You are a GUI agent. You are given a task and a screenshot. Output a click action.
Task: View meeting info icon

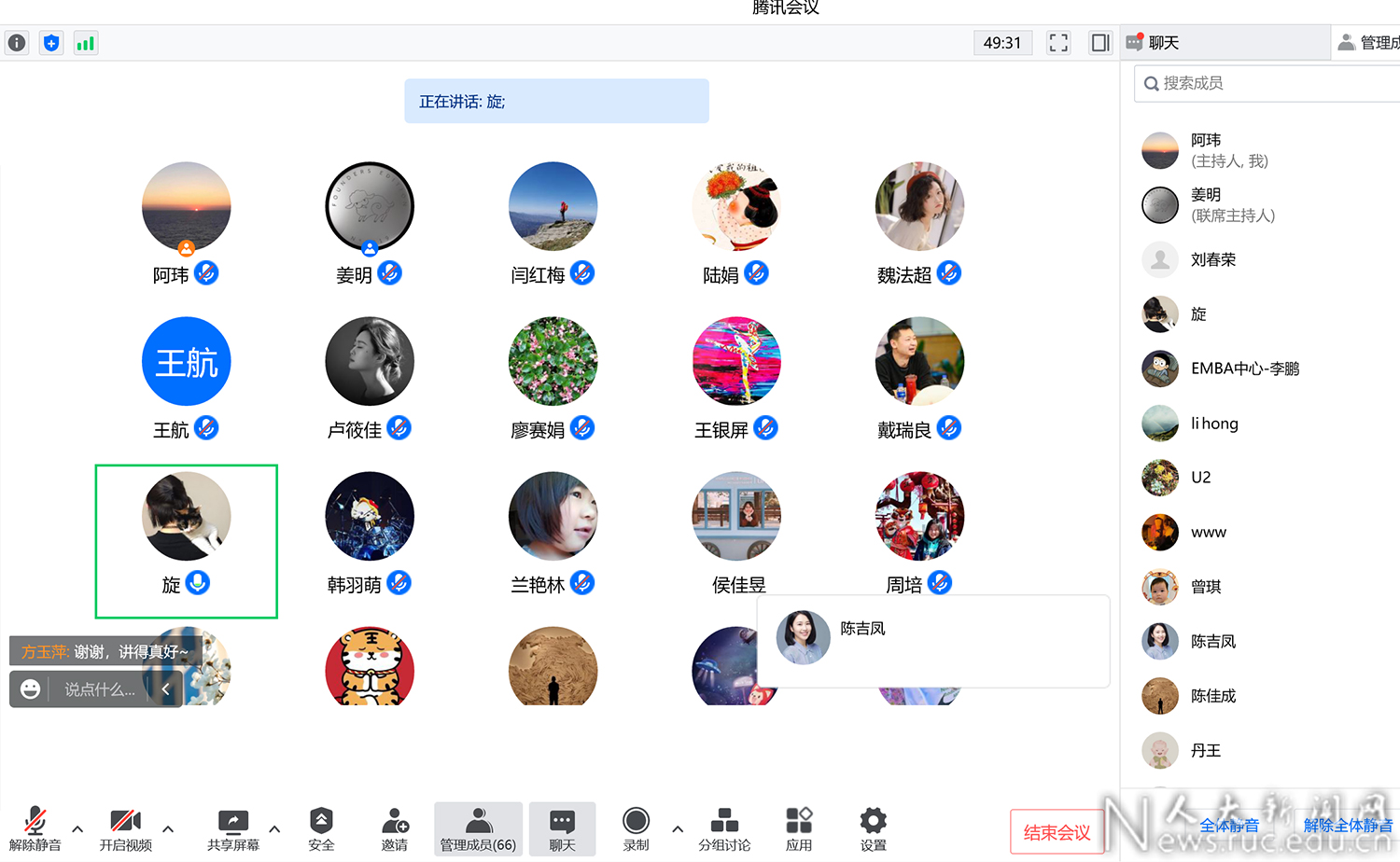pyautogui.click(x=17, y=43)
